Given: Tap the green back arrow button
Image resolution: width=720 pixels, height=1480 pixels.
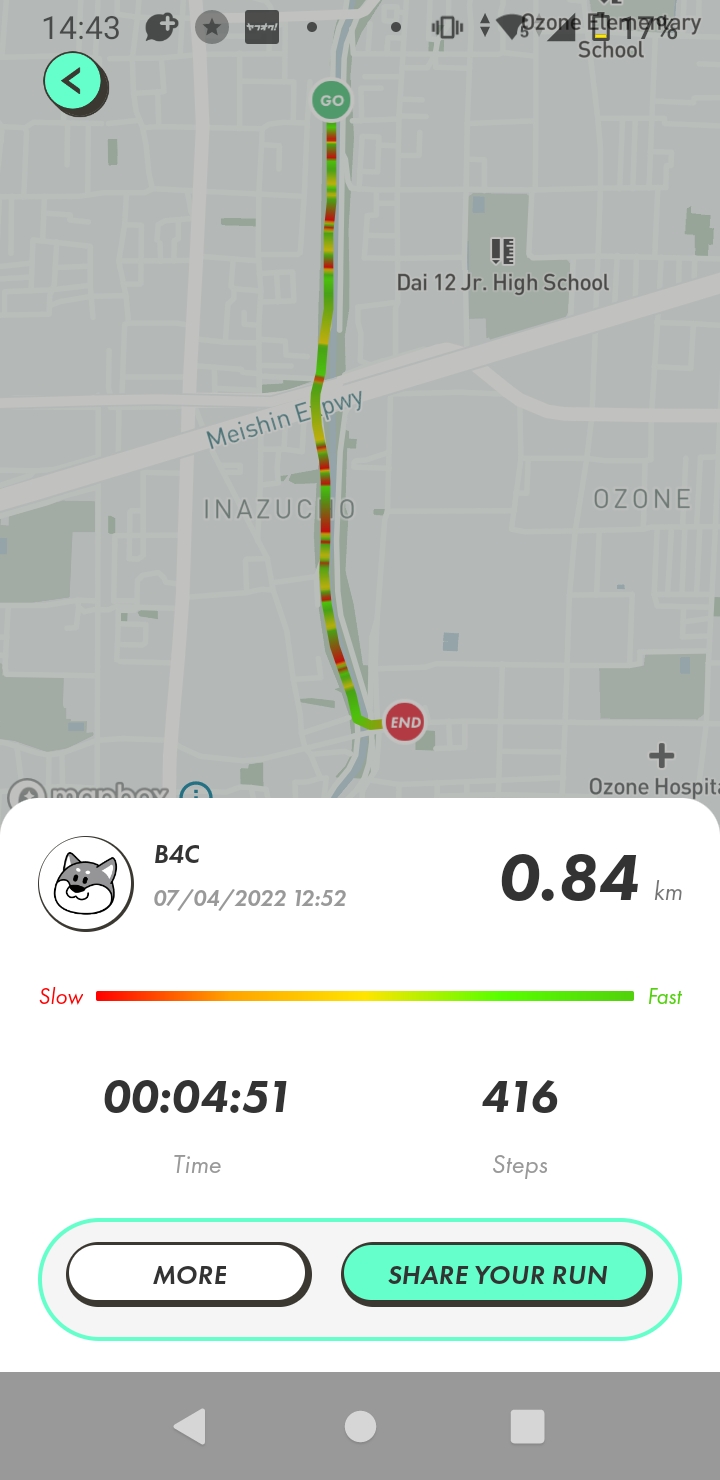Looking at the screenshot, I should click(73, 82).
